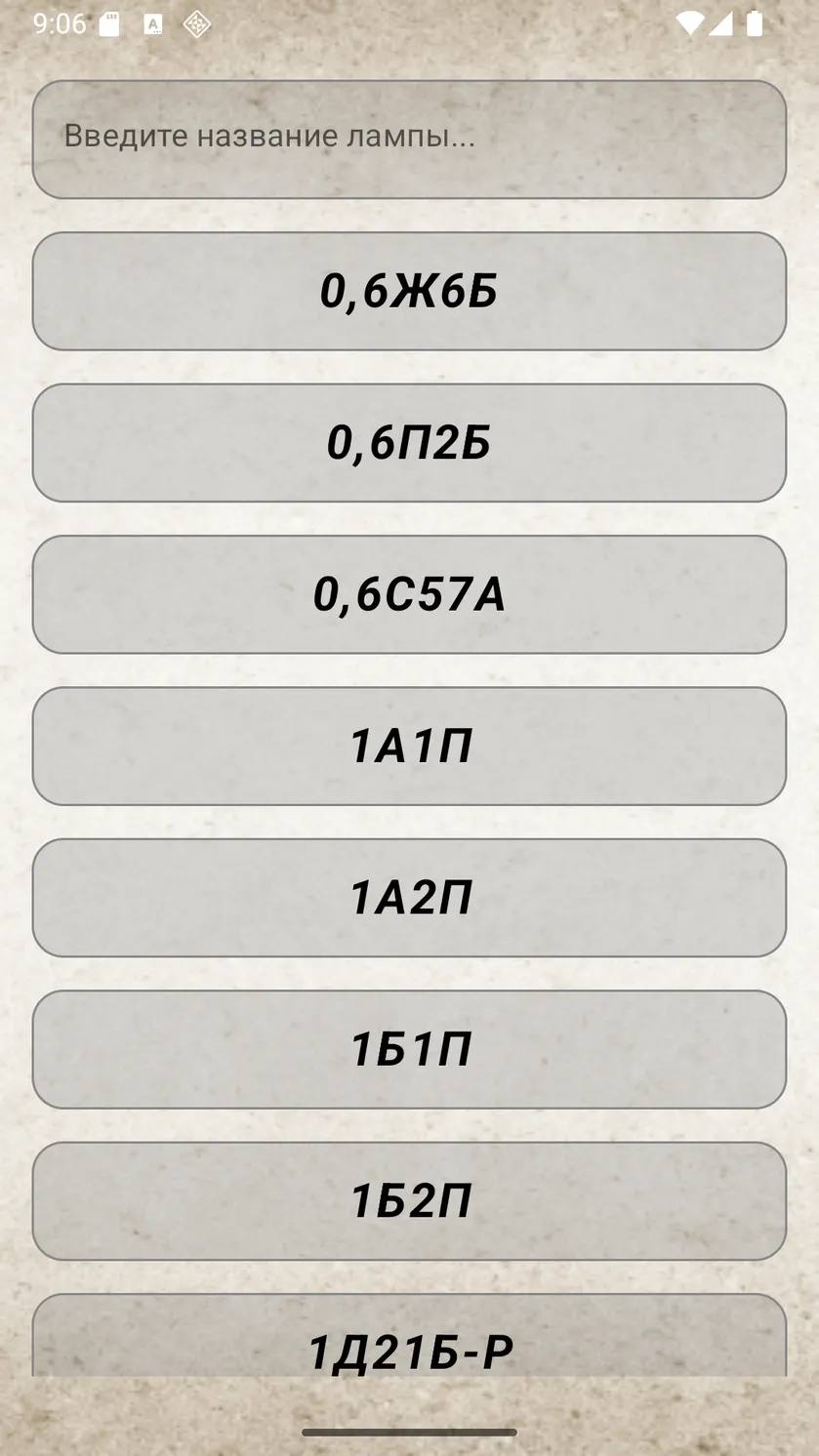Select lamp 1Б1П
Image resolution: width=819 pixels, height=1456 pixels.
[x=409, y=1050]
